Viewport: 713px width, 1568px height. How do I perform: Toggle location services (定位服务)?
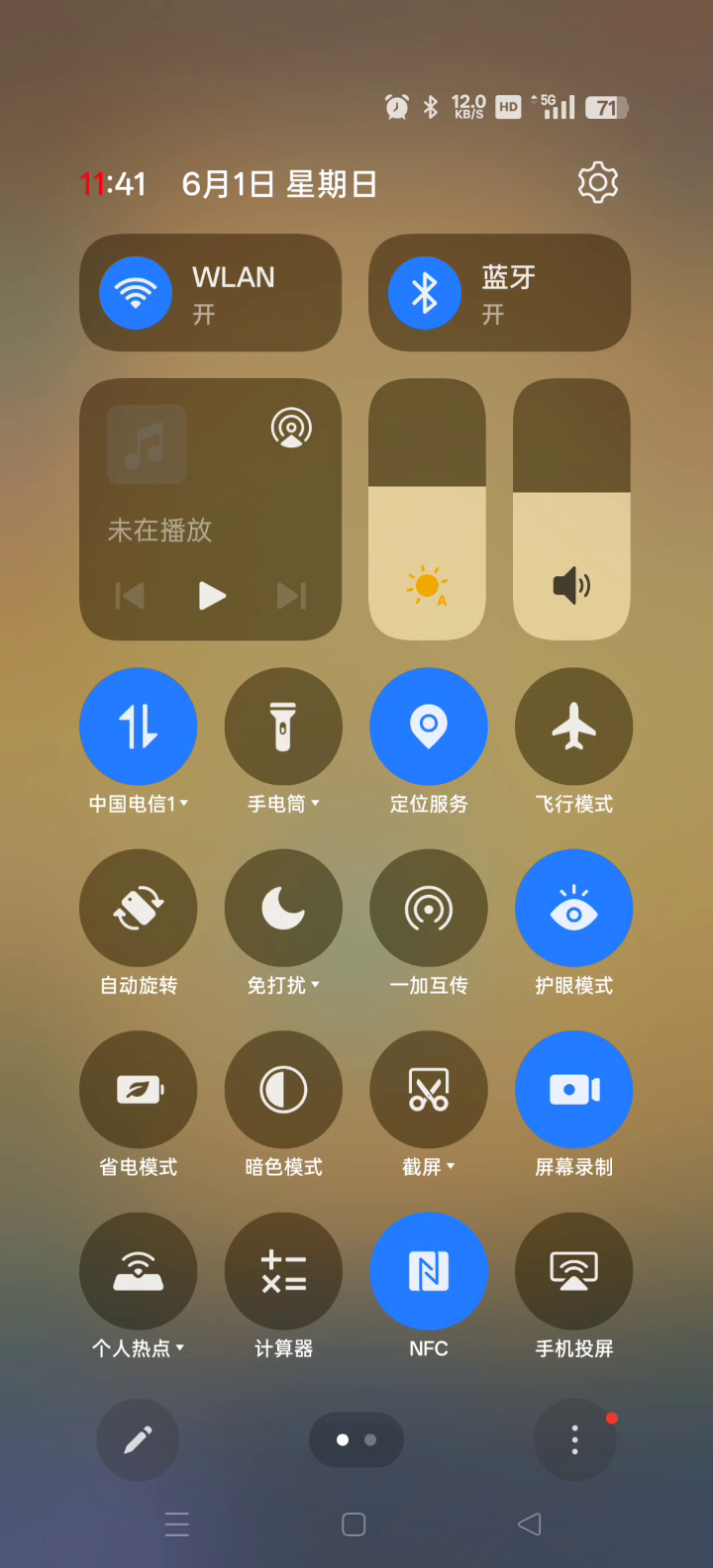(429, 727)
